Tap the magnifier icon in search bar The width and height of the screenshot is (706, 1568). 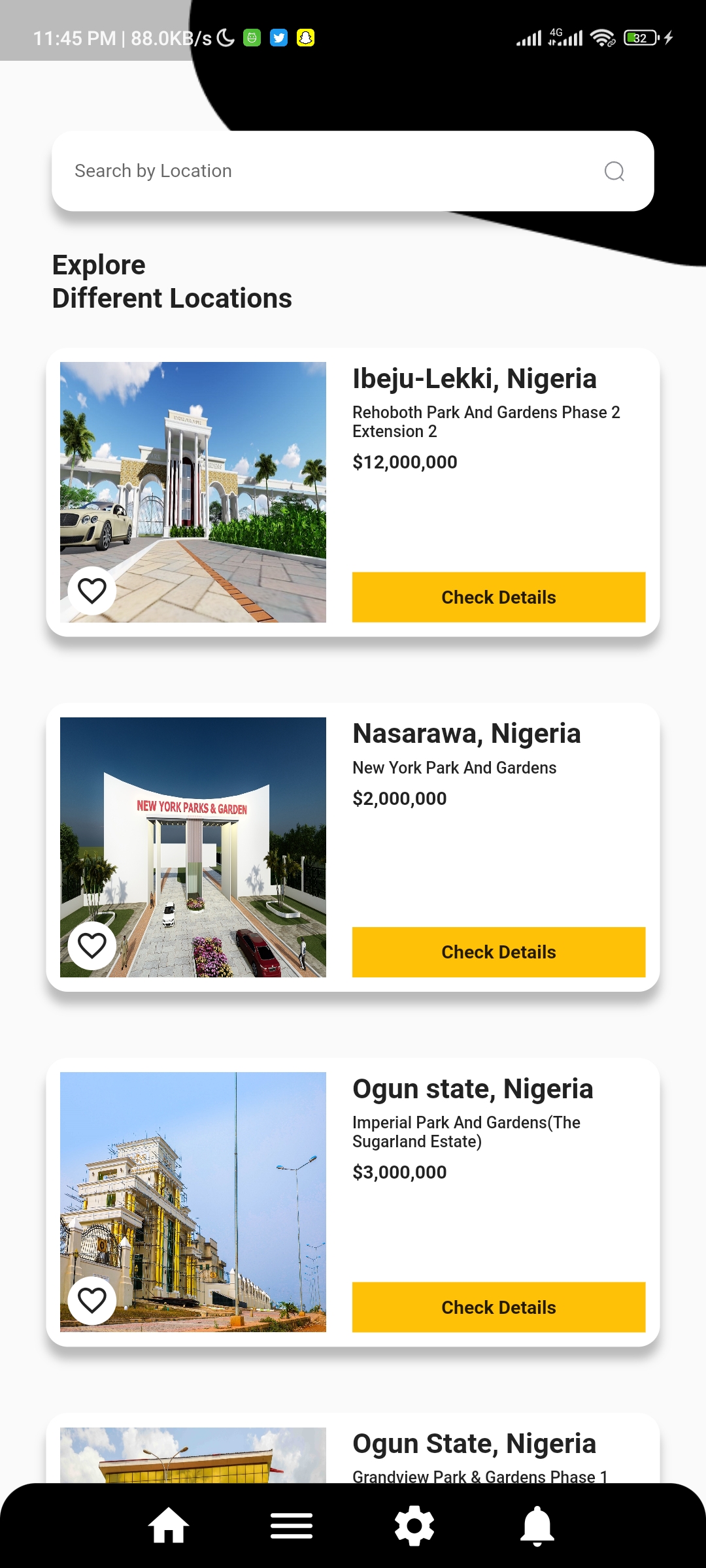click(614, 171)
